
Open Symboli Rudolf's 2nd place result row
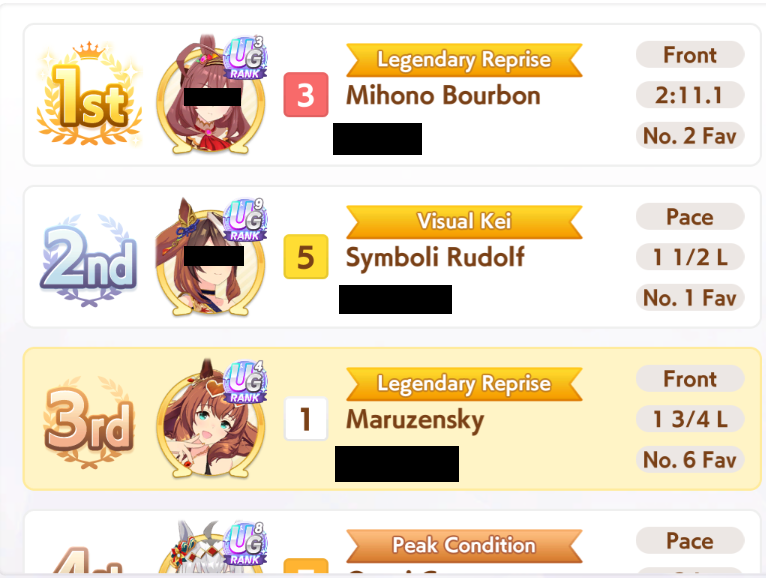click(392, 257)
